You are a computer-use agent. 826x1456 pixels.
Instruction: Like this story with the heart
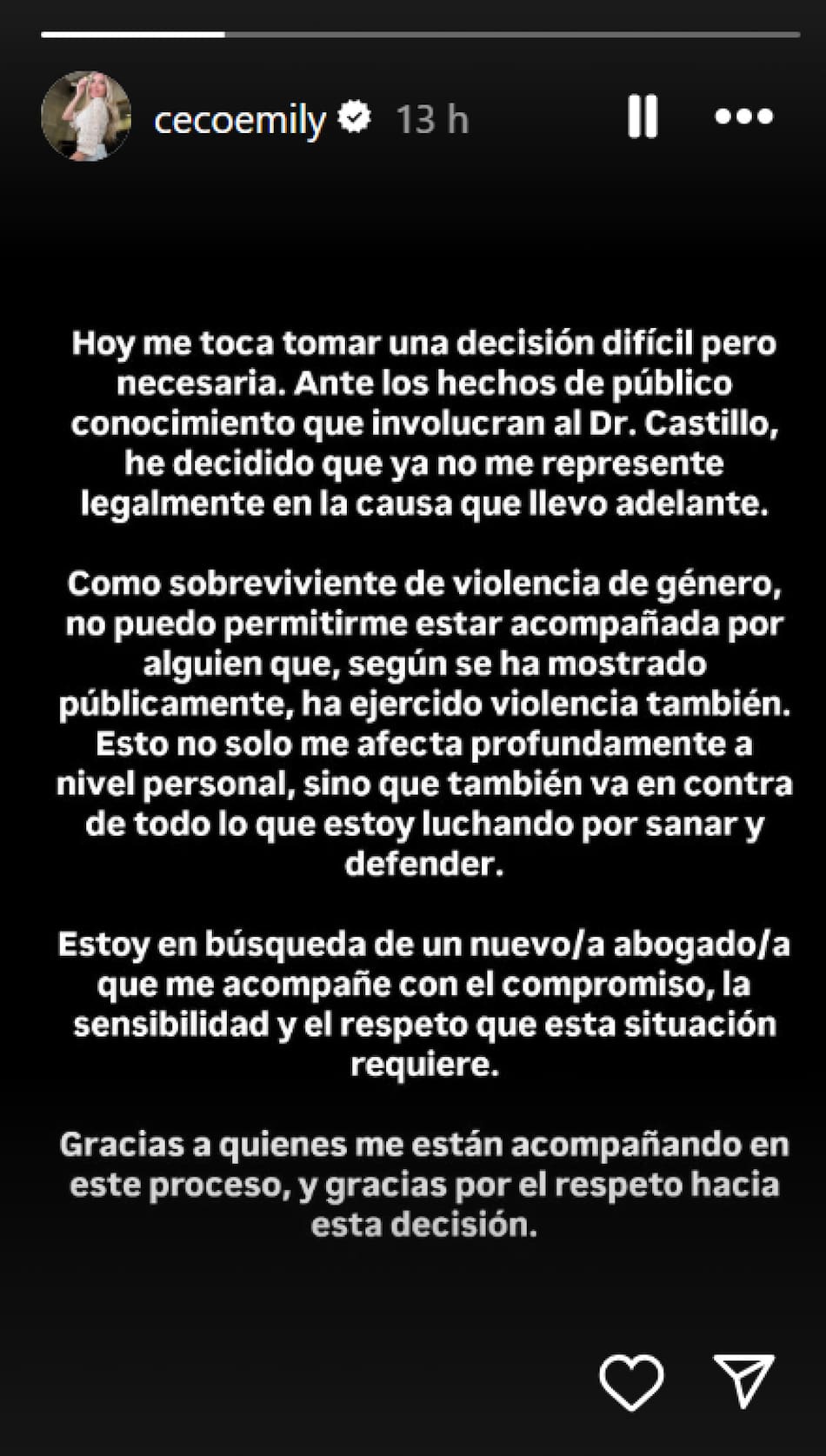[631, 1381]
